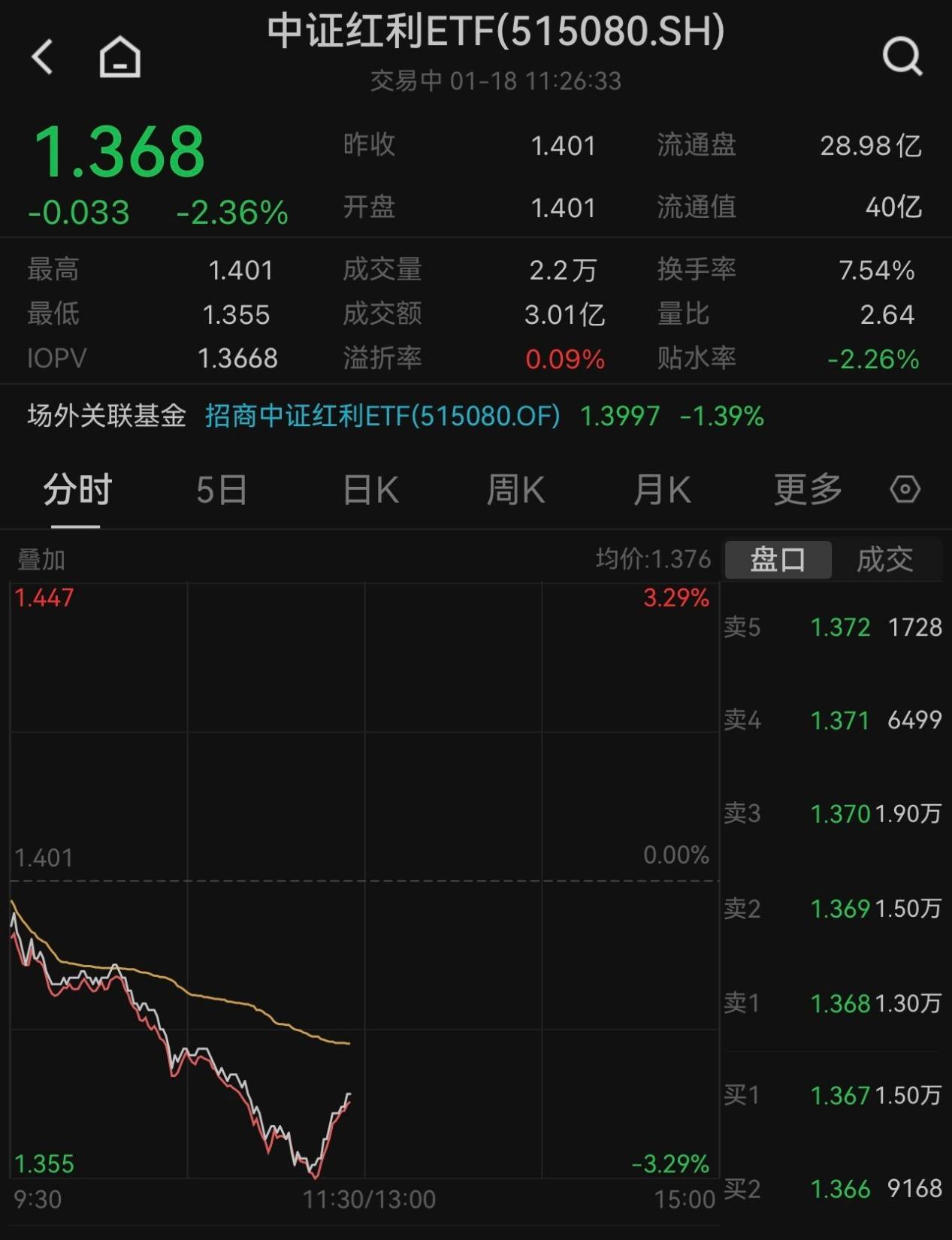Screen dimensions: 952x1240
Task: Select the 买1 bid price 1.367
Action: coord(839,1096)
